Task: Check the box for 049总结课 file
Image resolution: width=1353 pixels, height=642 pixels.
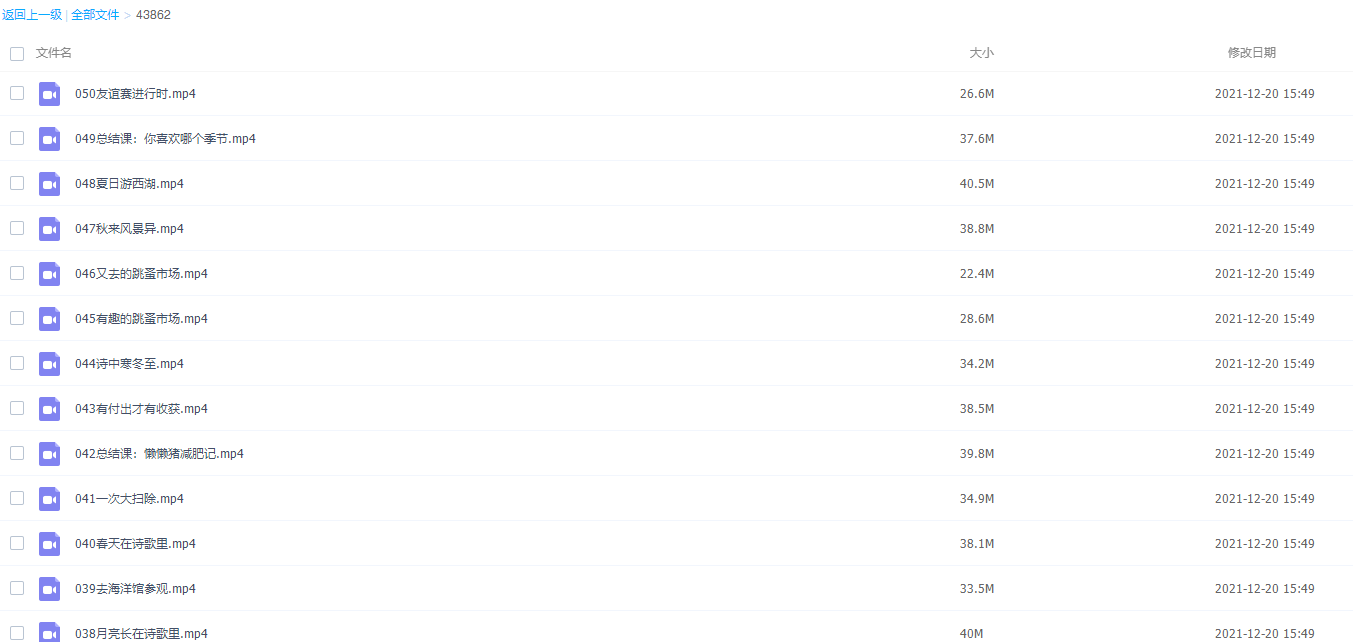Action: [17, 138]
